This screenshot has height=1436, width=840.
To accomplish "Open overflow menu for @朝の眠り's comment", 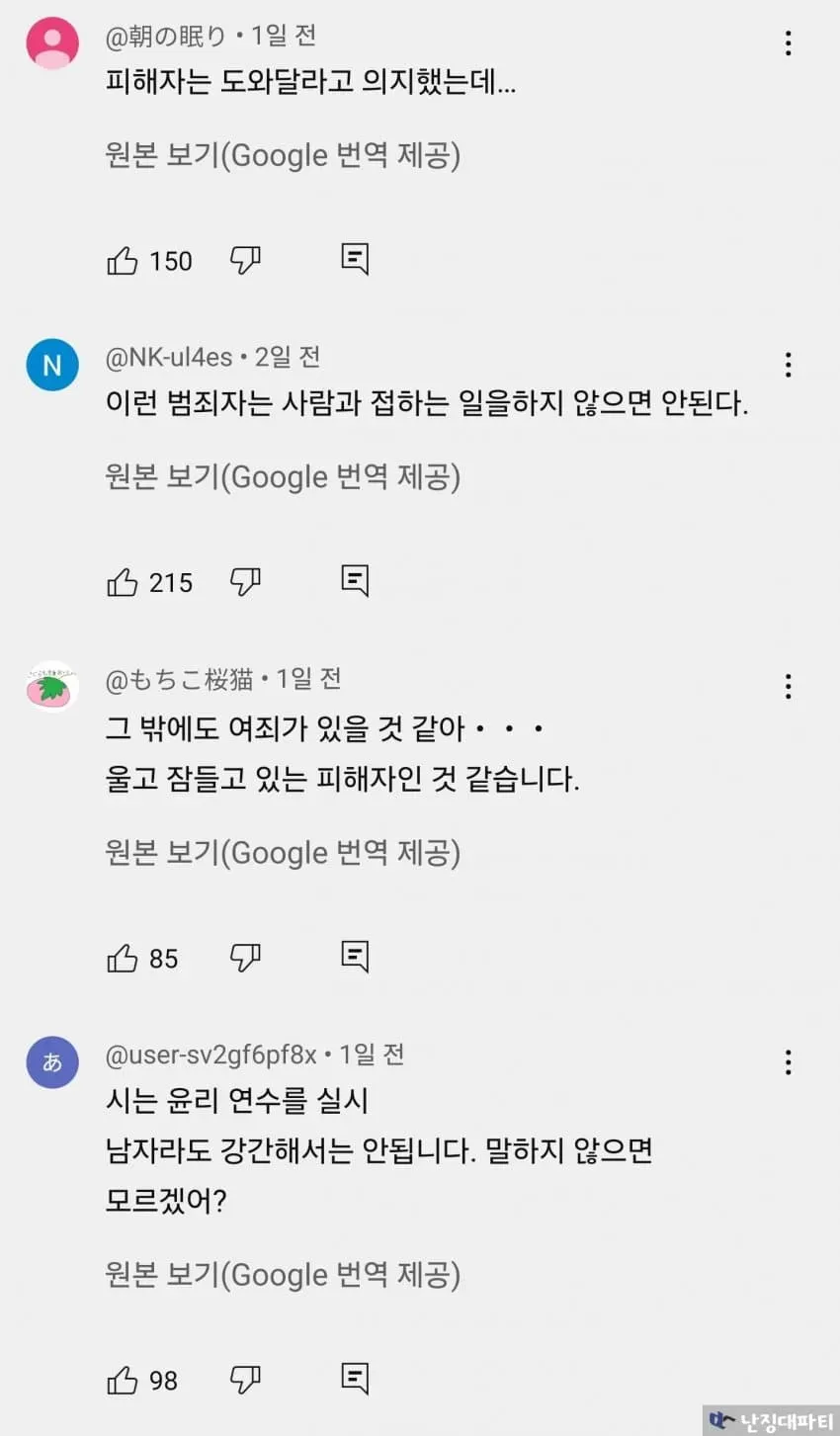I will 788,42.
